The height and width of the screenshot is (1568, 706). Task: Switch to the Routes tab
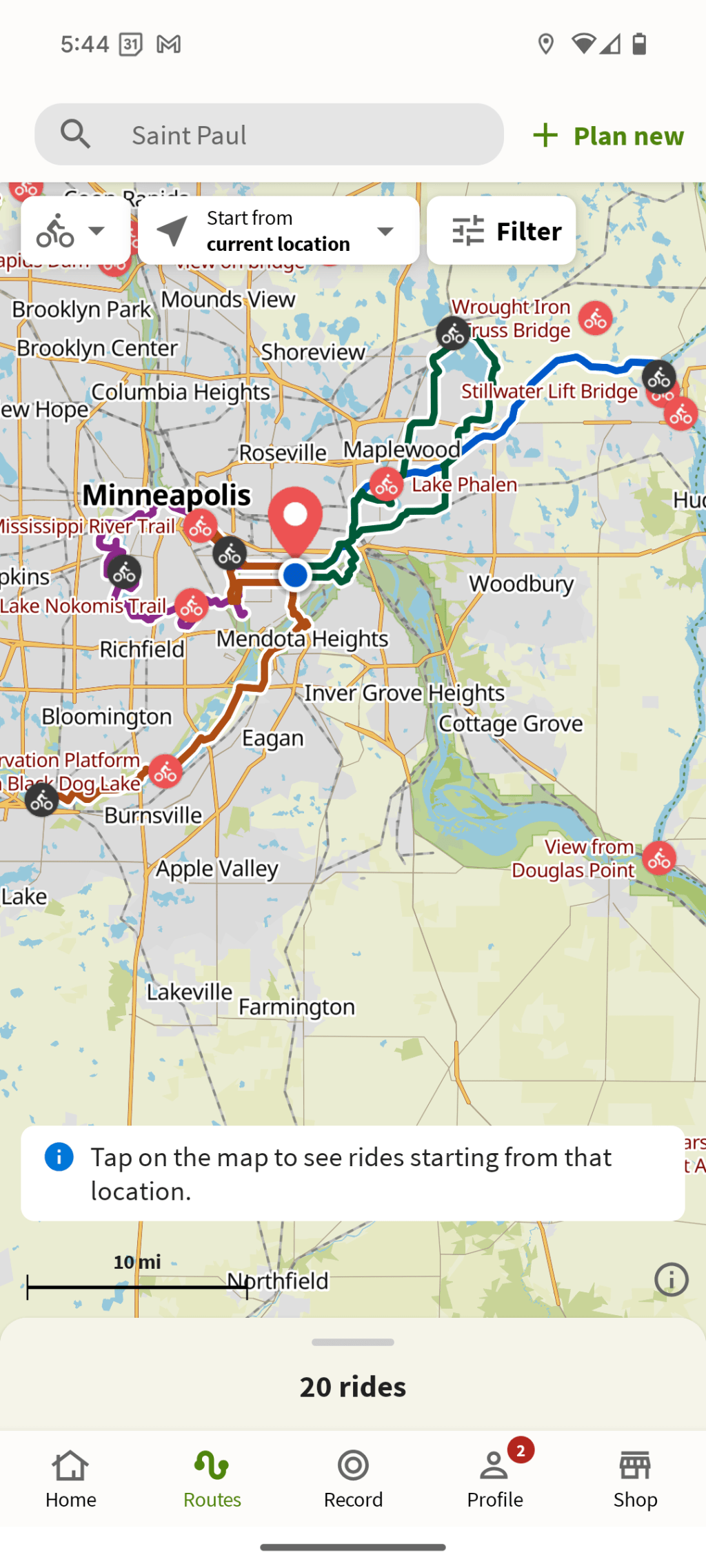pos(212,1479)
